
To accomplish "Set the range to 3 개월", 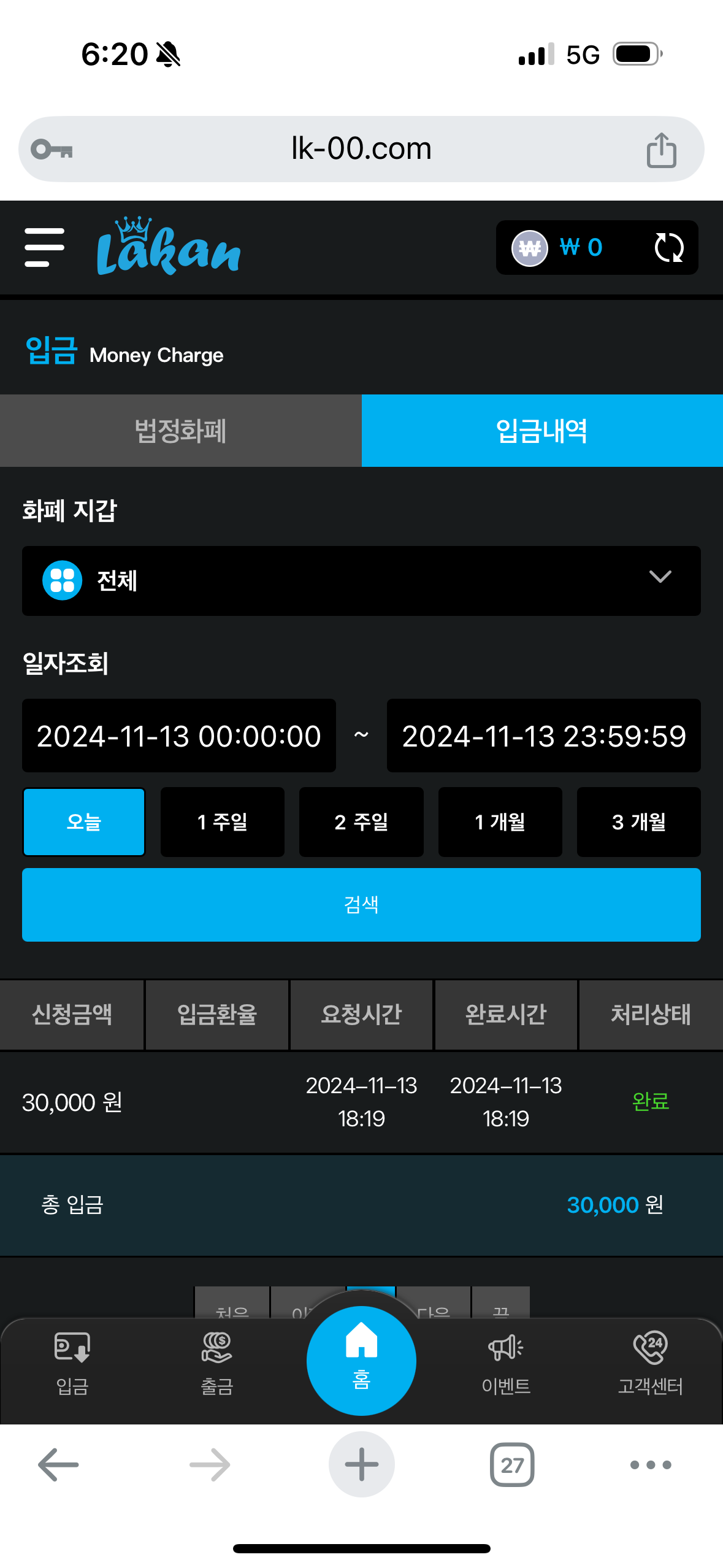I will 638,821.
